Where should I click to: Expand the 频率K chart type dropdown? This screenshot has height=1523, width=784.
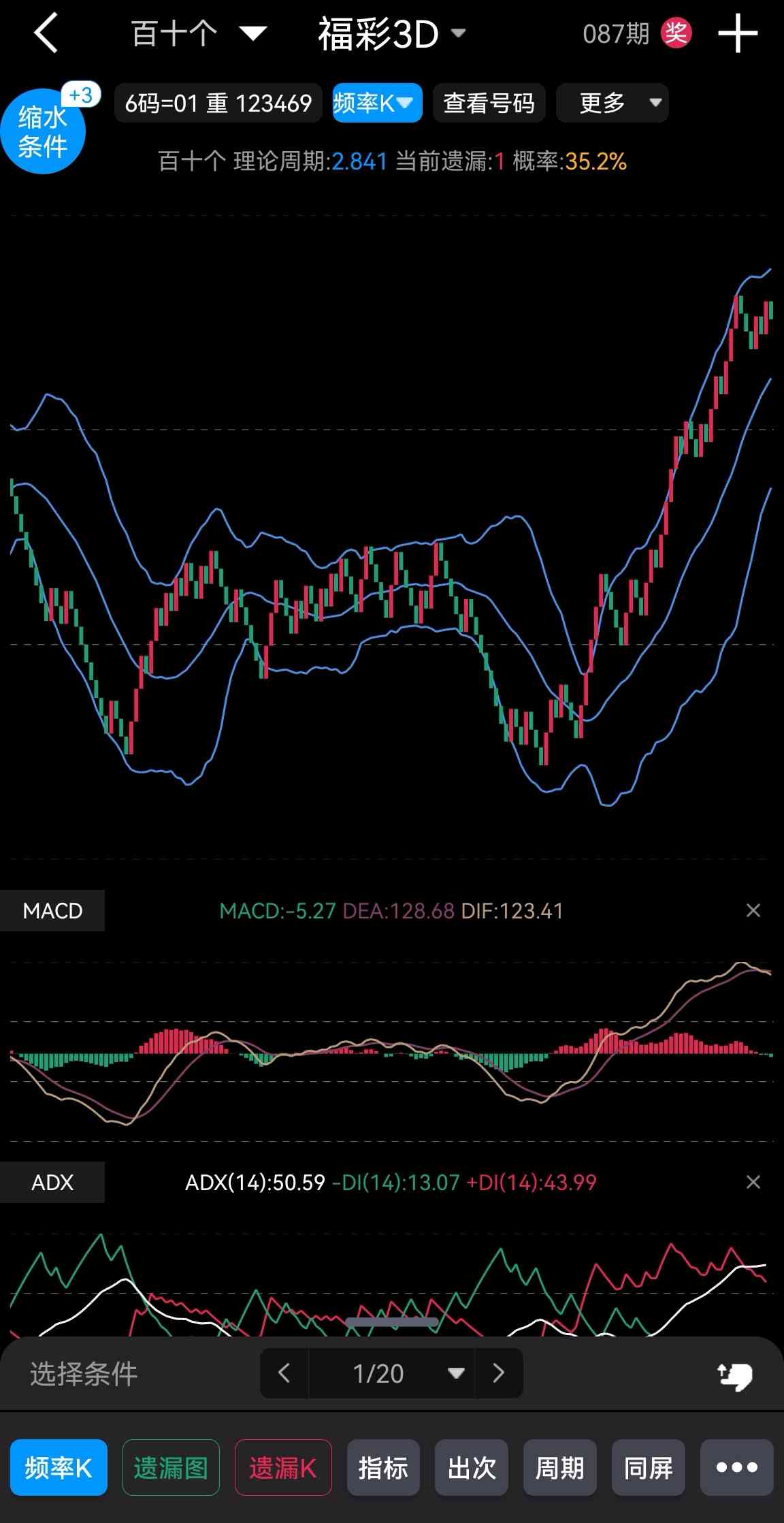(x=377, y=103)
